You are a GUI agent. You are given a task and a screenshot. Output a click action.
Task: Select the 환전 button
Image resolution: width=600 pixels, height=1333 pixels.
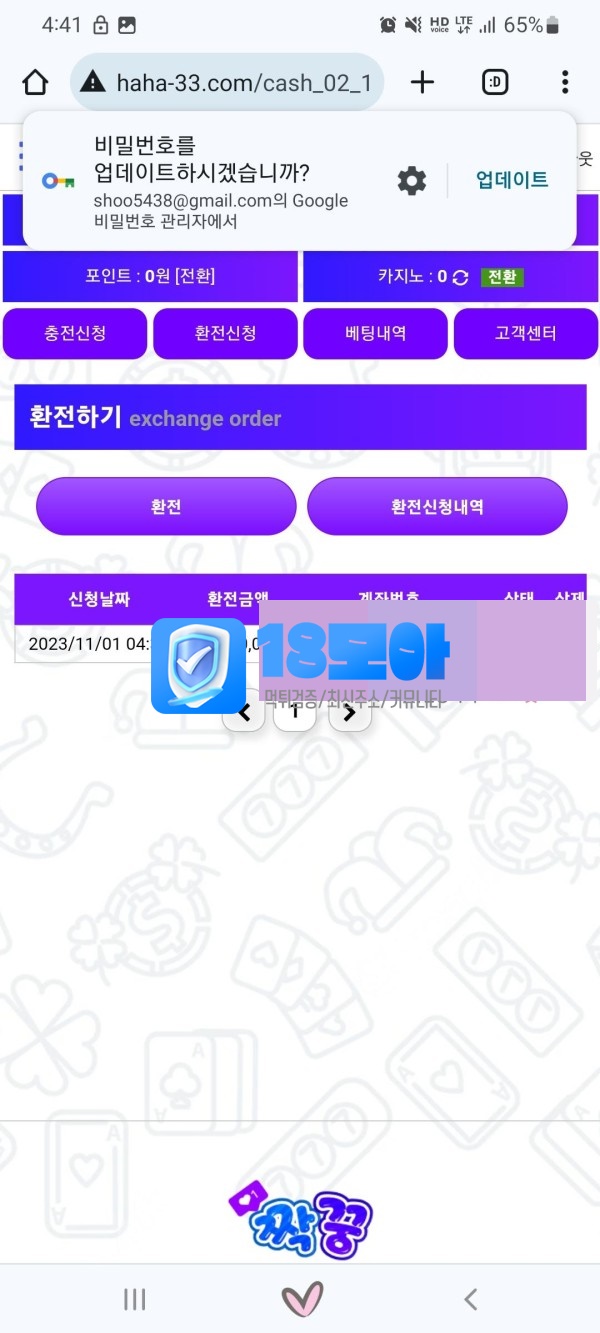(166, 507)
